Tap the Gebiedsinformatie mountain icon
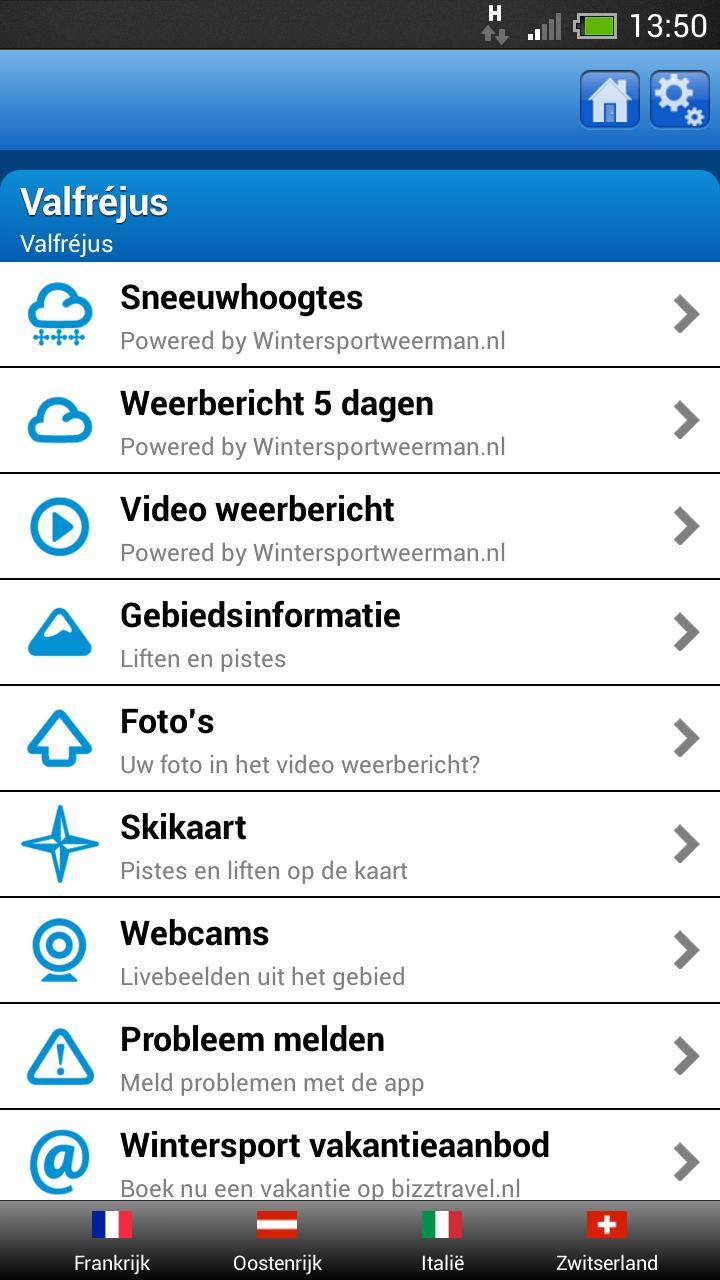The height and width of the screenshot is (1280, 720). (59, 631)
